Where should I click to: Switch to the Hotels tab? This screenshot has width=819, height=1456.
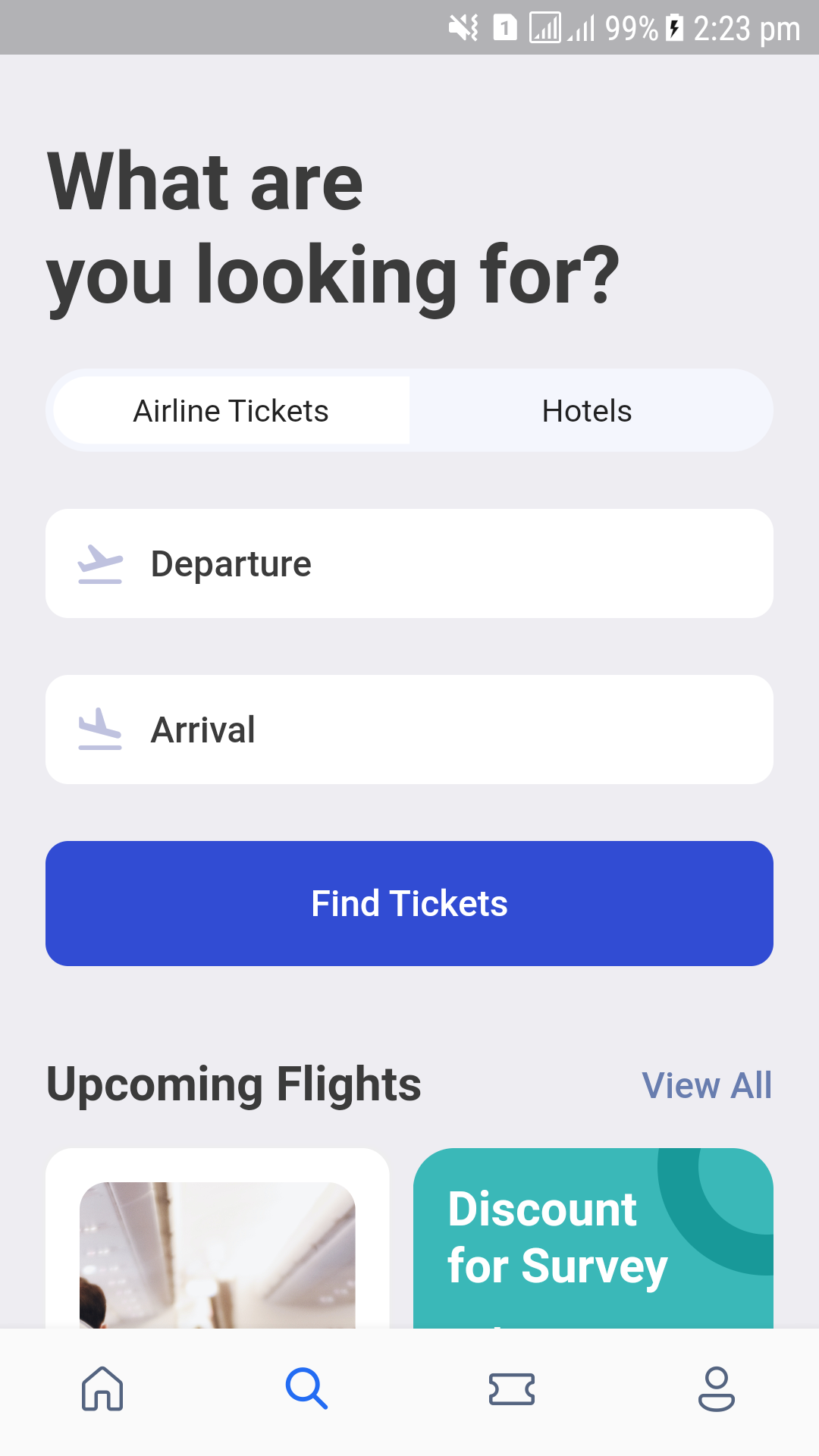[587, 410]
